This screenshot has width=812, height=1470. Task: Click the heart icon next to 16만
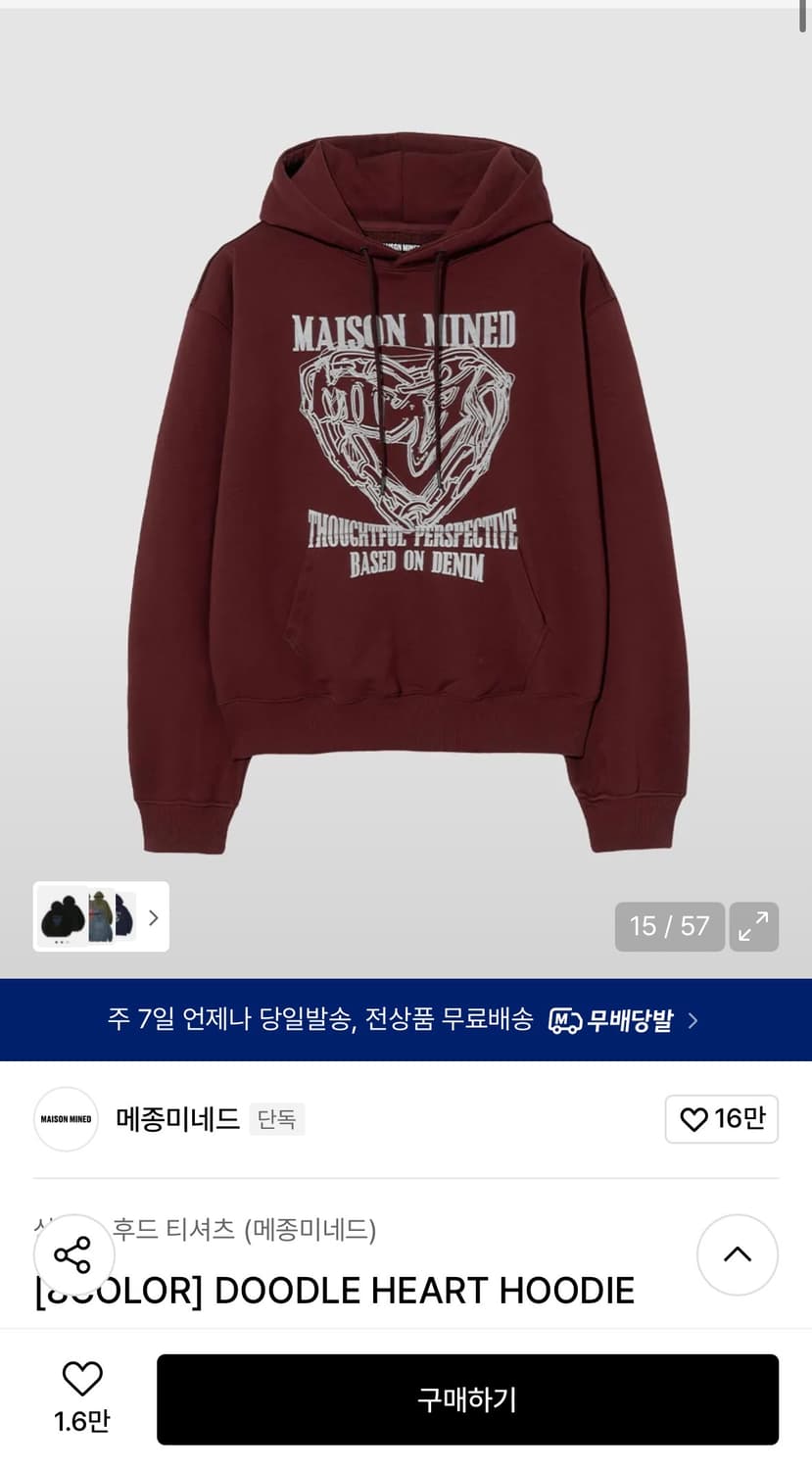coord(695,1118)
